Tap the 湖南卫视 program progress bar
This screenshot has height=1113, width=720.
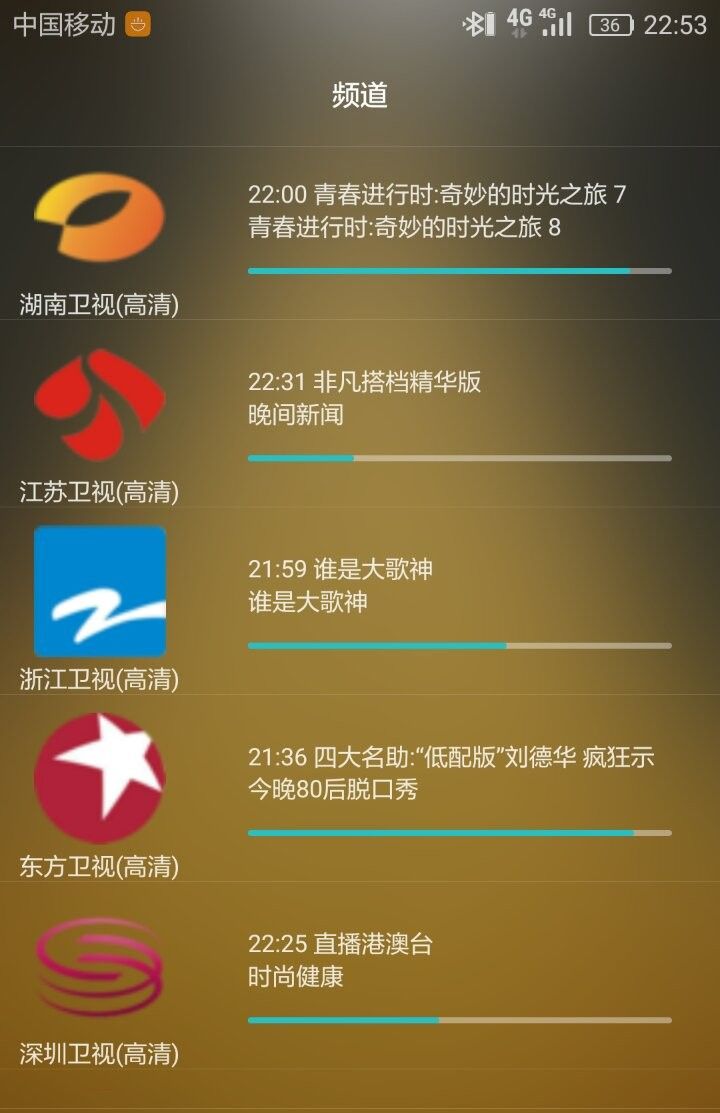(459, 270)
